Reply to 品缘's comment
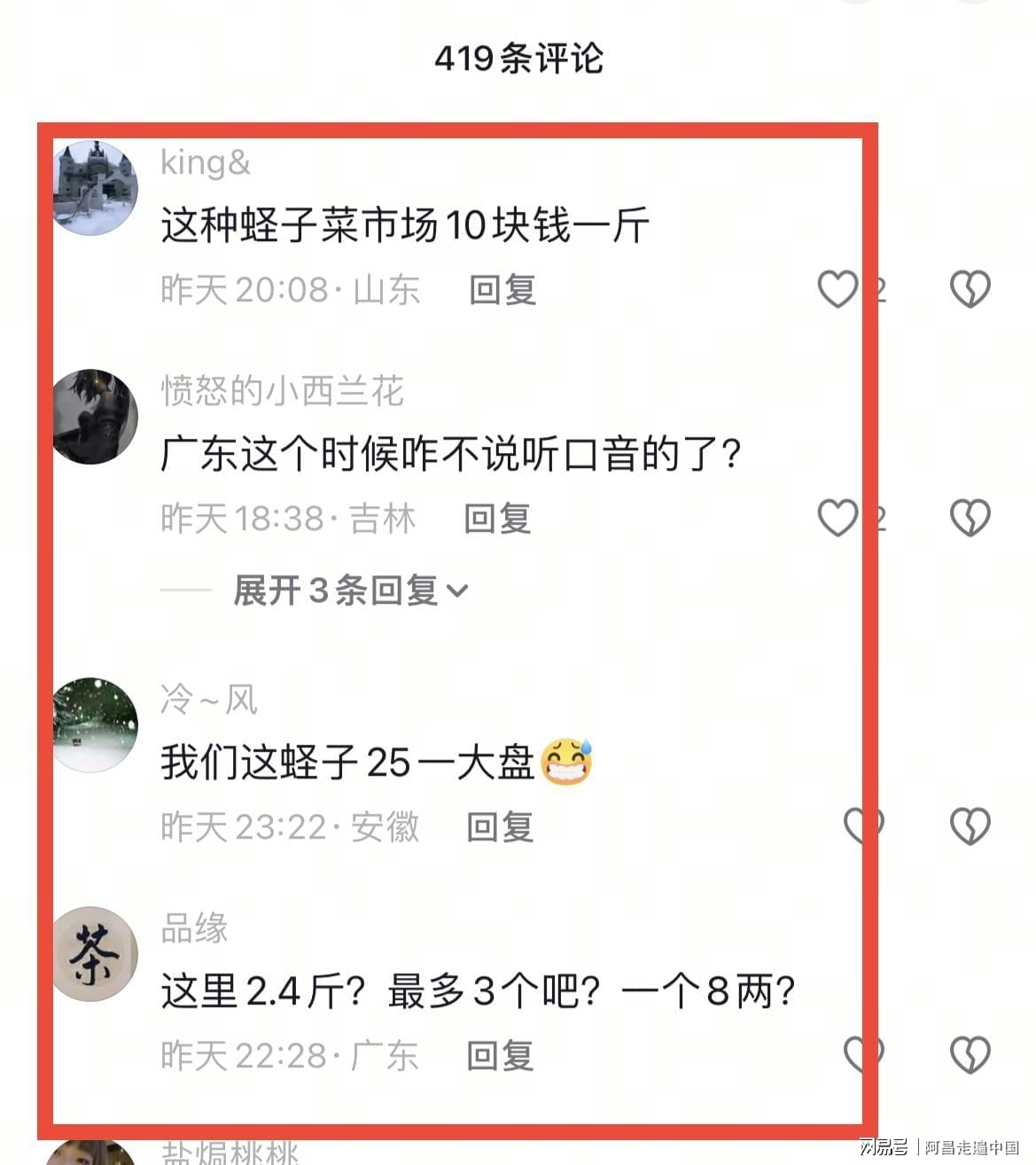 [x=500, y=1056]
